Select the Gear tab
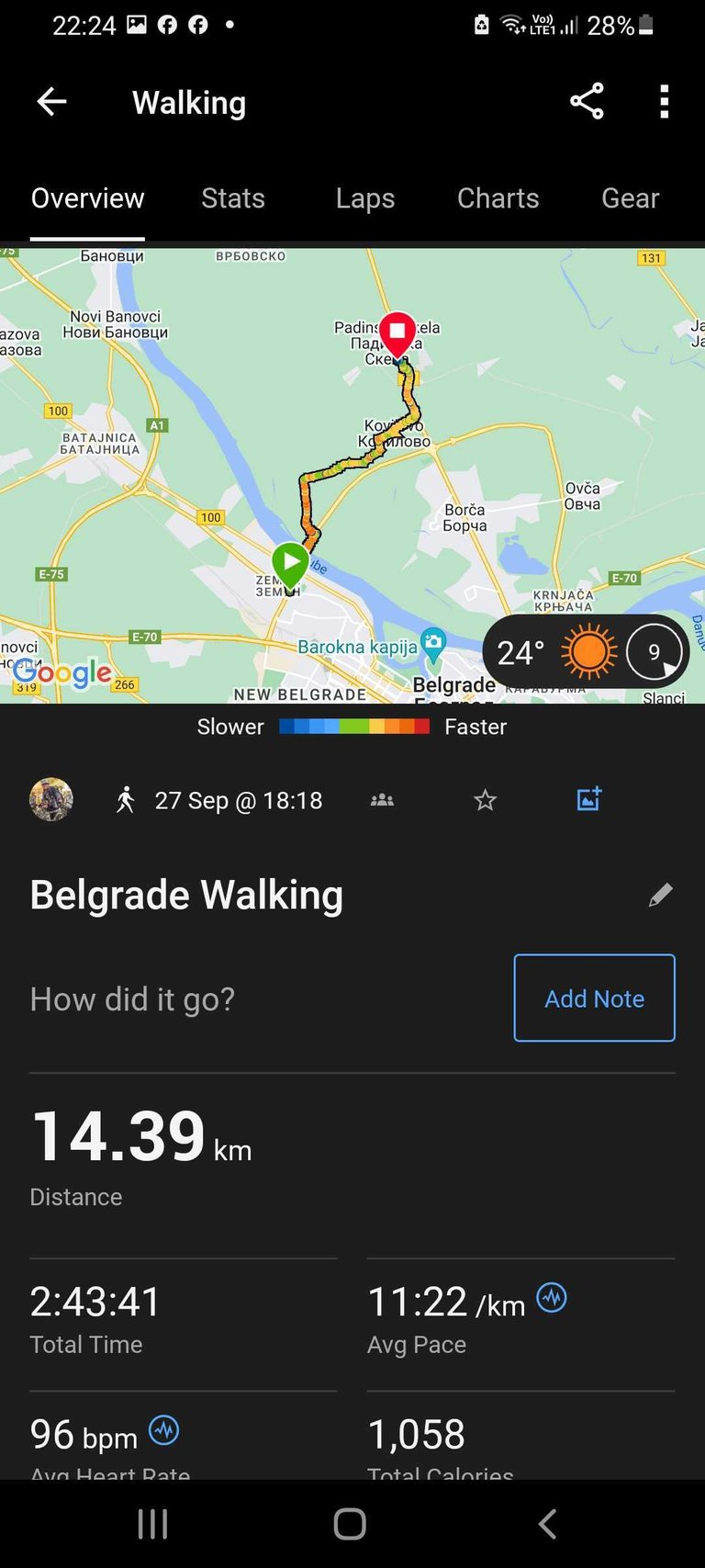The height and width of the screenshot is (1568, 705). (630, 198)
